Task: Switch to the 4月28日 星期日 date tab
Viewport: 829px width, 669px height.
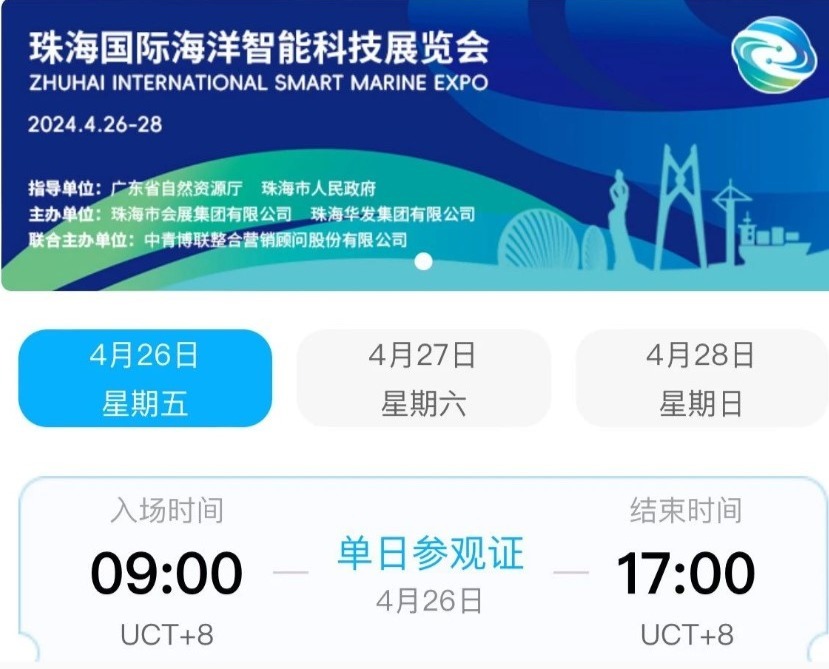Action: click(701, 378)
